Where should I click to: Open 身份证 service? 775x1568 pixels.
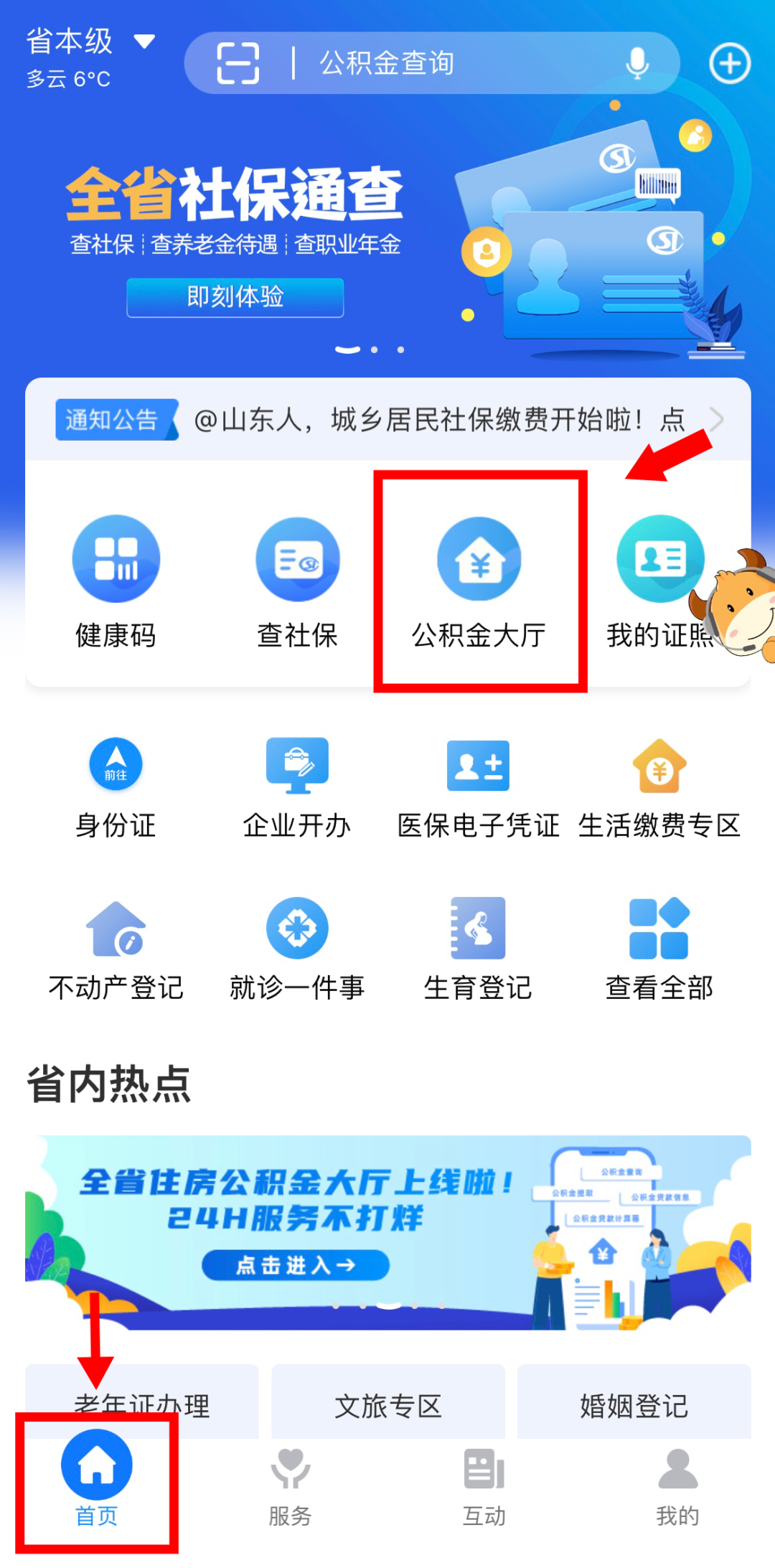(x=116, y=787)
